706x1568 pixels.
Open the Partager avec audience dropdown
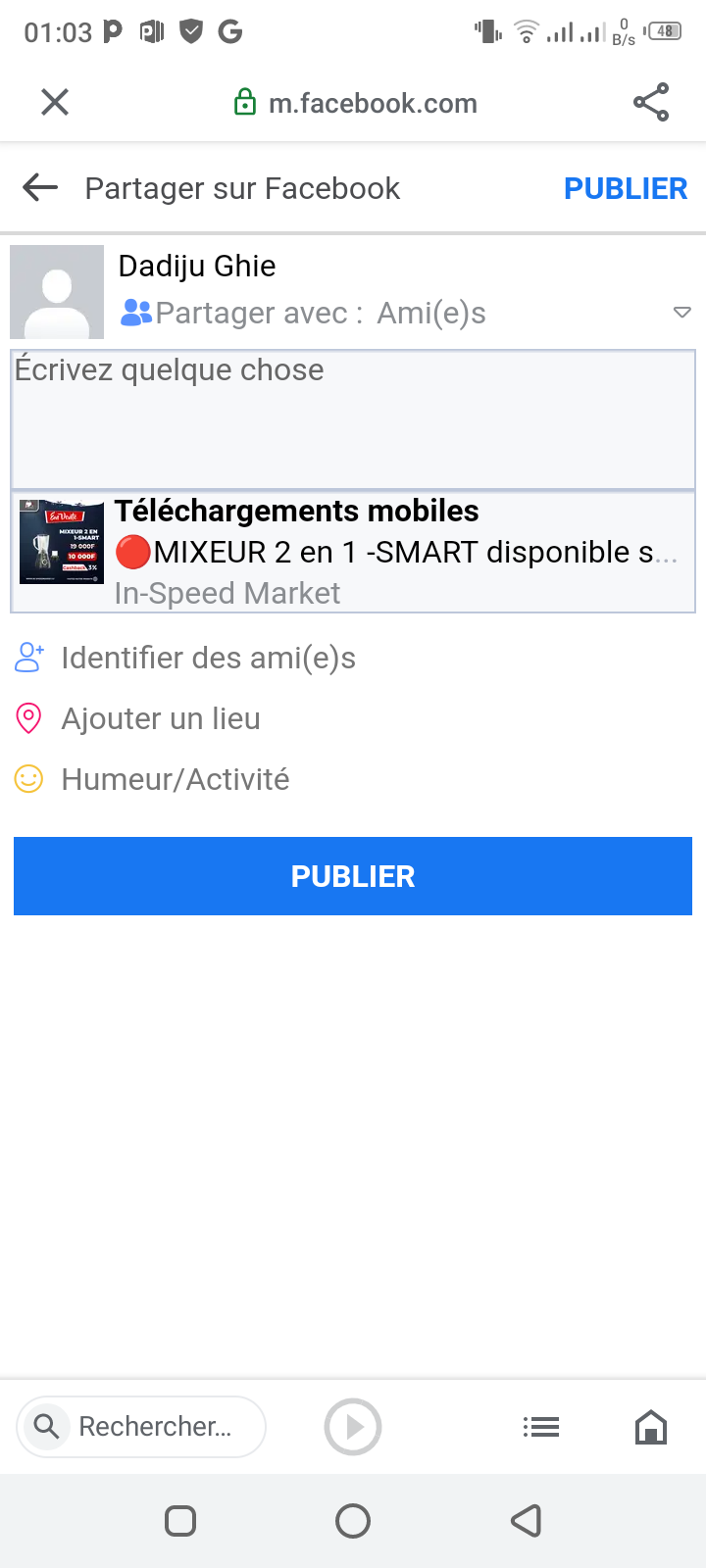click(681, 313)
